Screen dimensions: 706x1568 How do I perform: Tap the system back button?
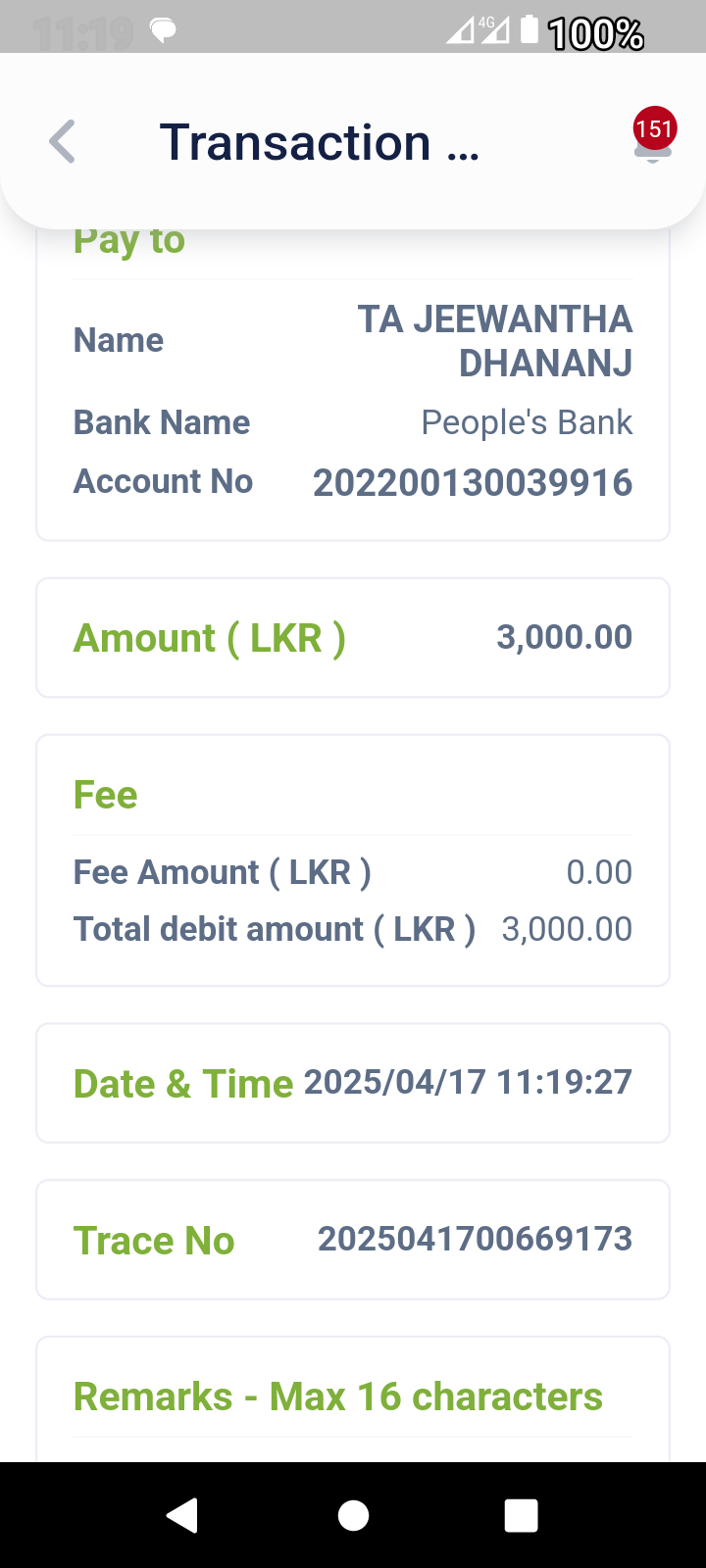coord(182,1515)
